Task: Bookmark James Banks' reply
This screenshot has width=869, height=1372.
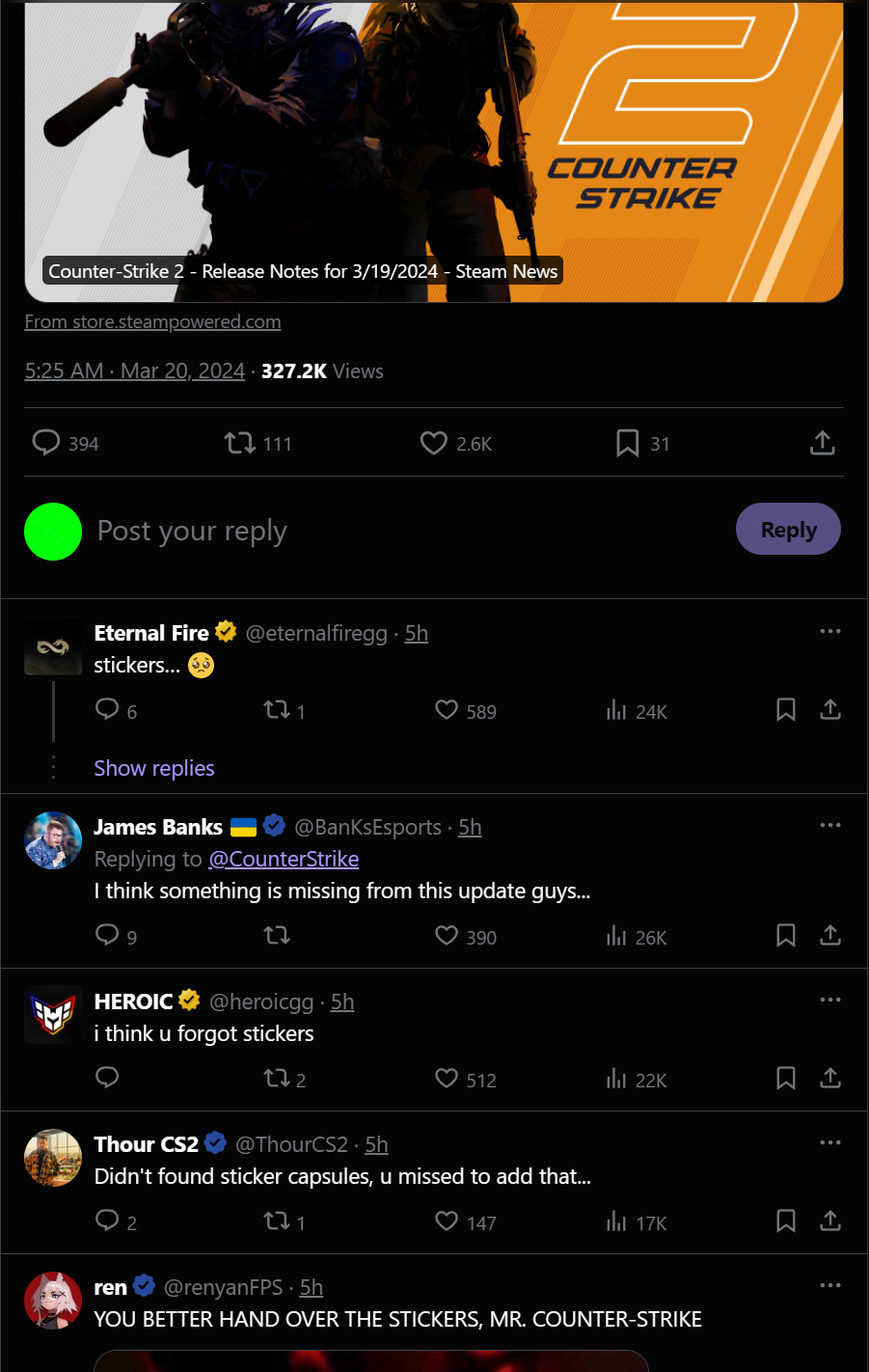Action: 786,936
